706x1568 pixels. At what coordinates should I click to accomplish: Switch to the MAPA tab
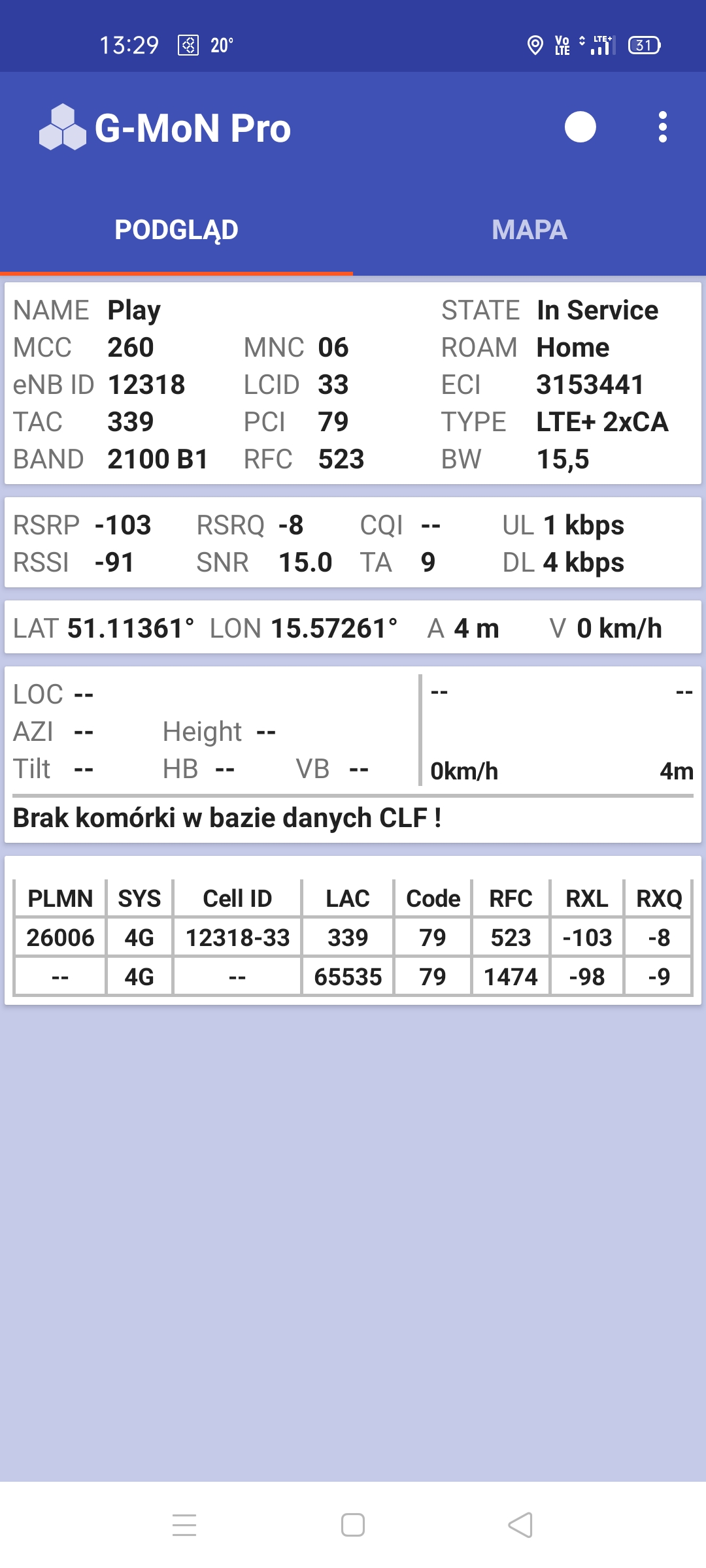tap(529, 230)
